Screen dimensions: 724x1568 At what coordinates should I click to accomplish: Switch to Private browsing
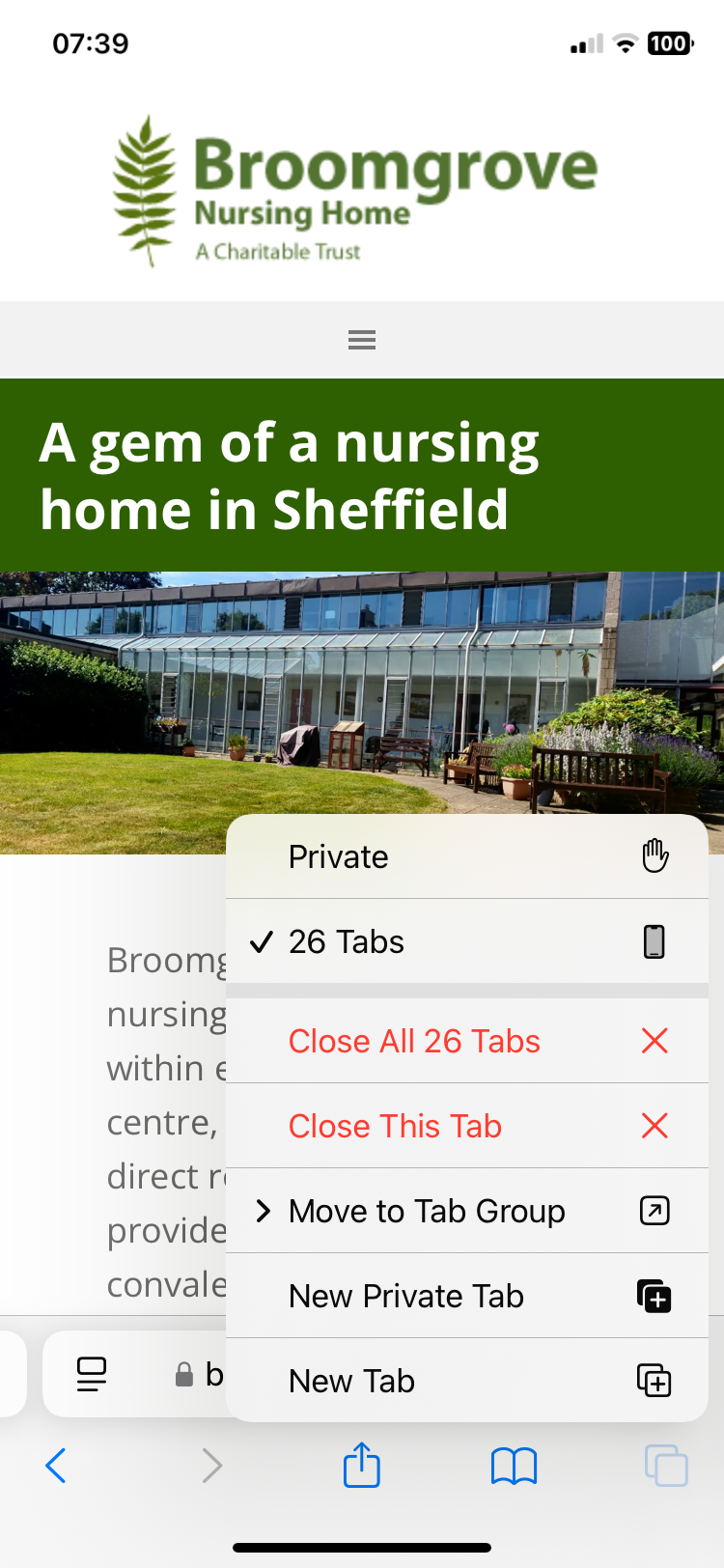pos(467,856)
